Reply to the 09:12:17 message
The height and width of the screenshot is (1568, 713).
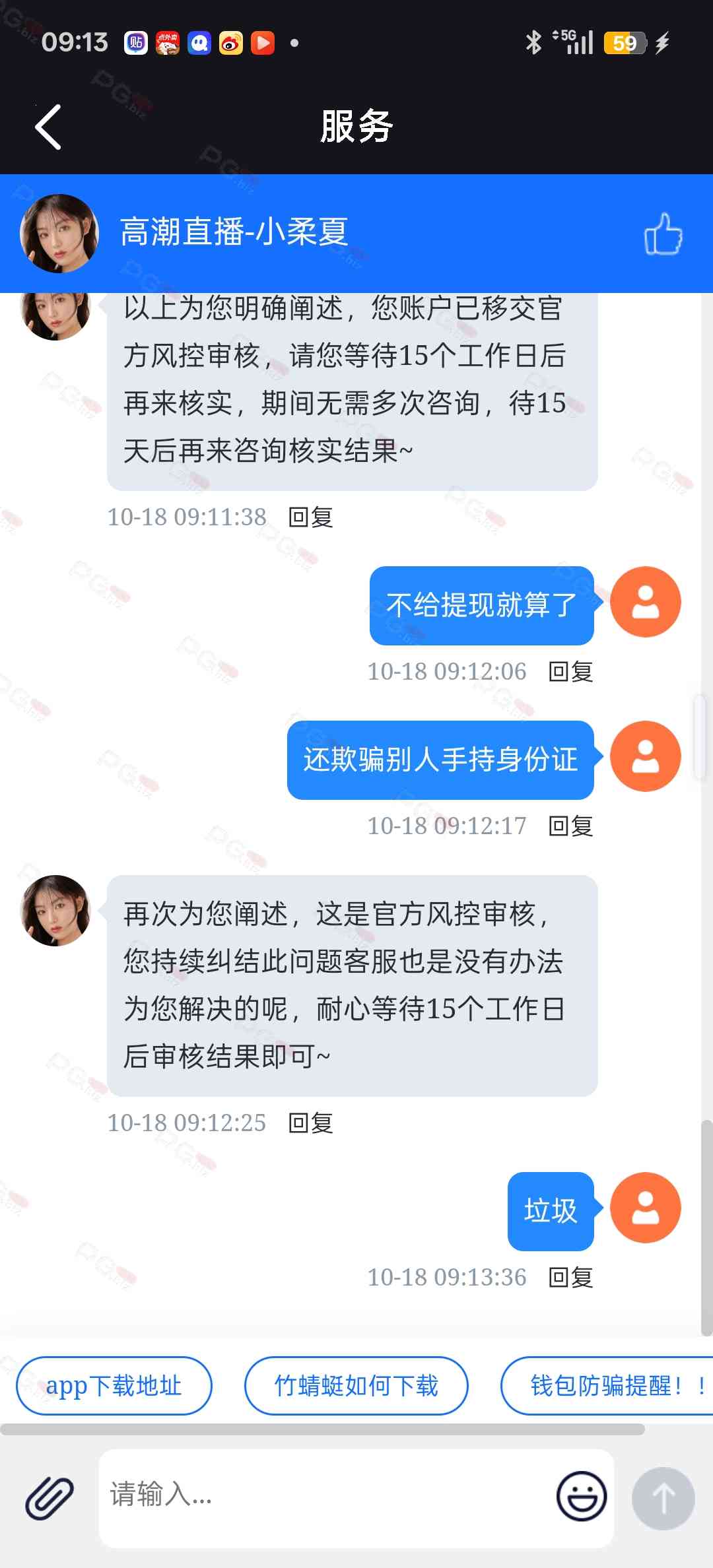click(571, 826)
